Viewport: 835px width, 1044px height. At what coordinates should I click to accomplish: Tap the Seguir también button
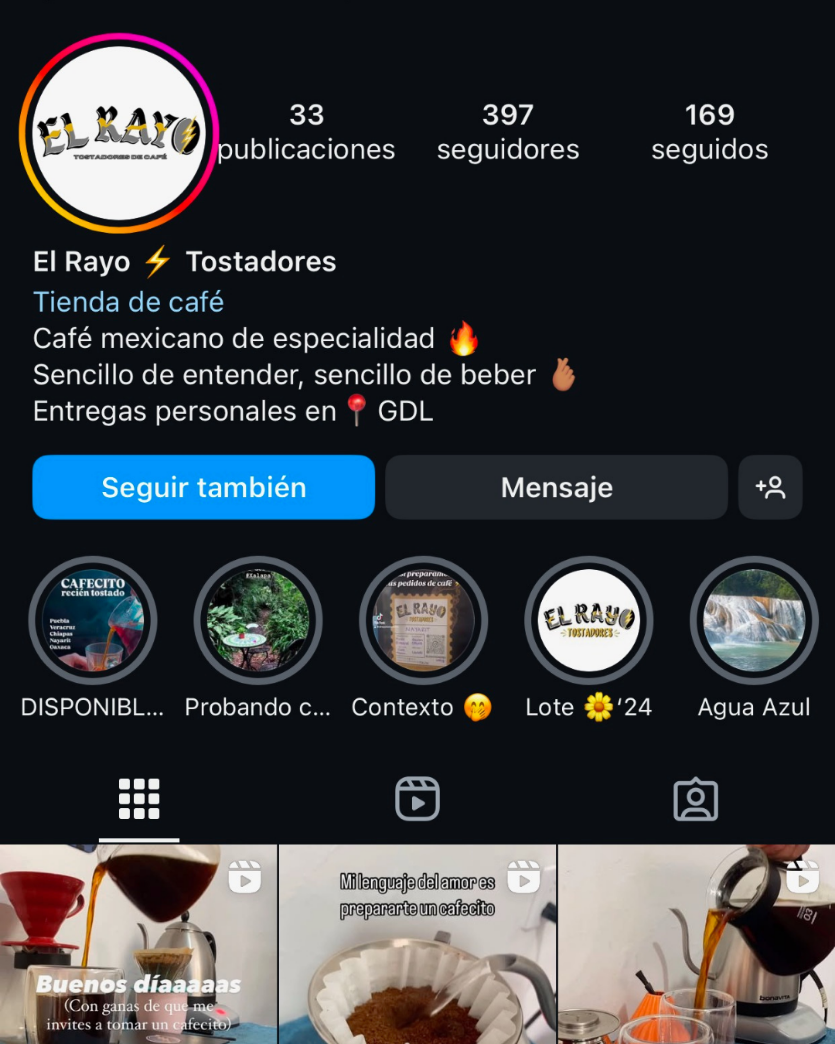[x=204, y=488]
